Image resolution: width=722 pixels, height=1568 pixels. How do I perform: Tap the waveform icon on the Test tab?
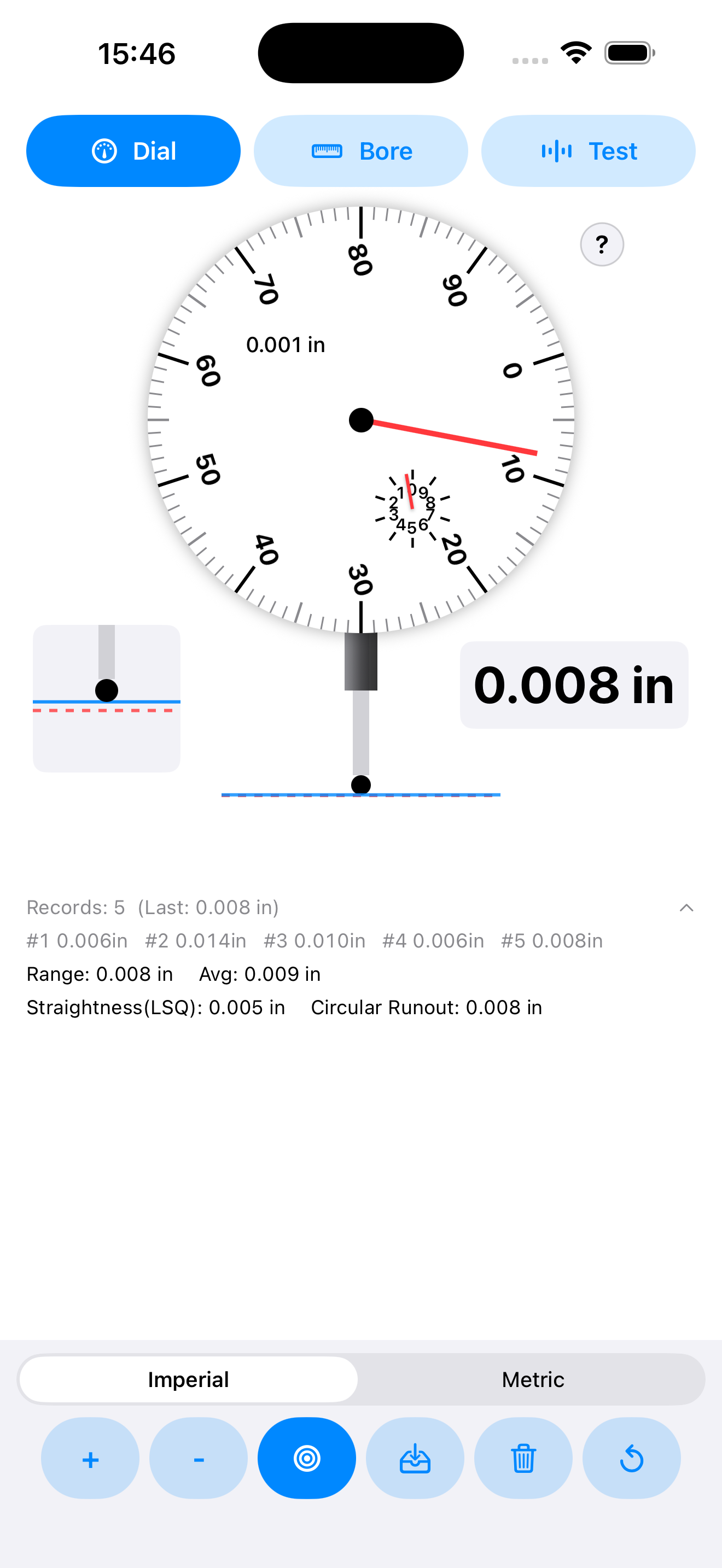557,150
